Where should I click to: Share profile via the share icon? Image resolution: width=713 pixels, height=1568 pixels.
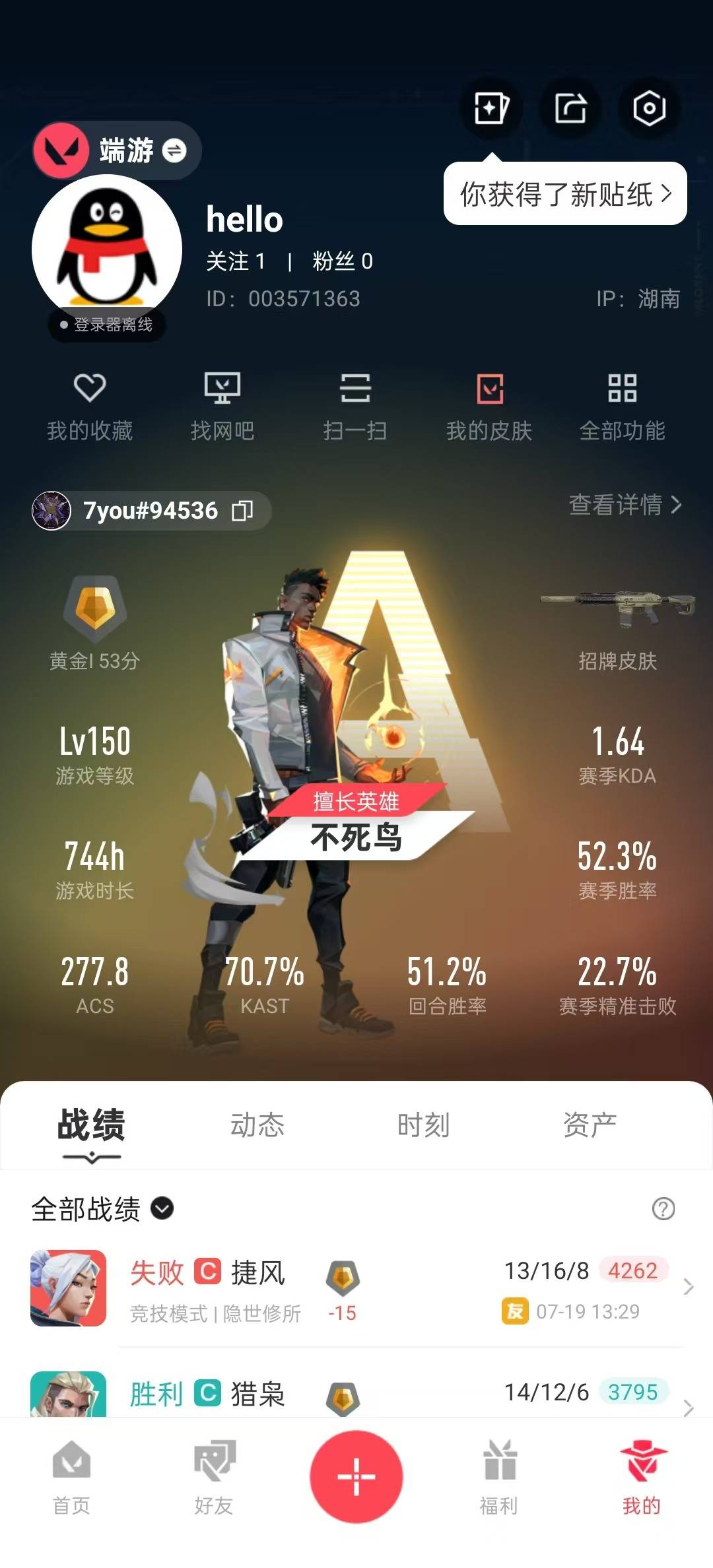(570, 108)
